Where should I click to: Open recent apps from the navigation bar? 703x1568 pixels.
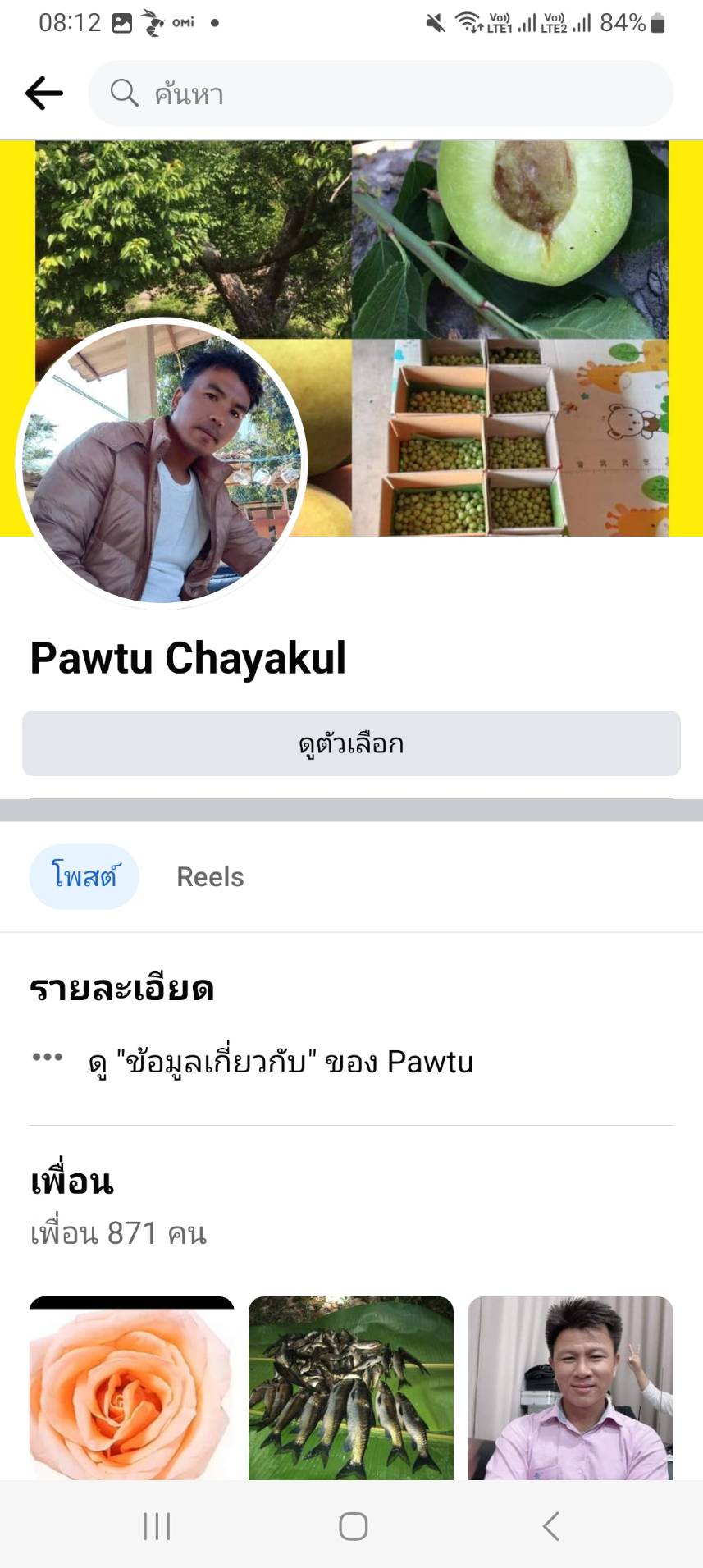(157, 1526)
